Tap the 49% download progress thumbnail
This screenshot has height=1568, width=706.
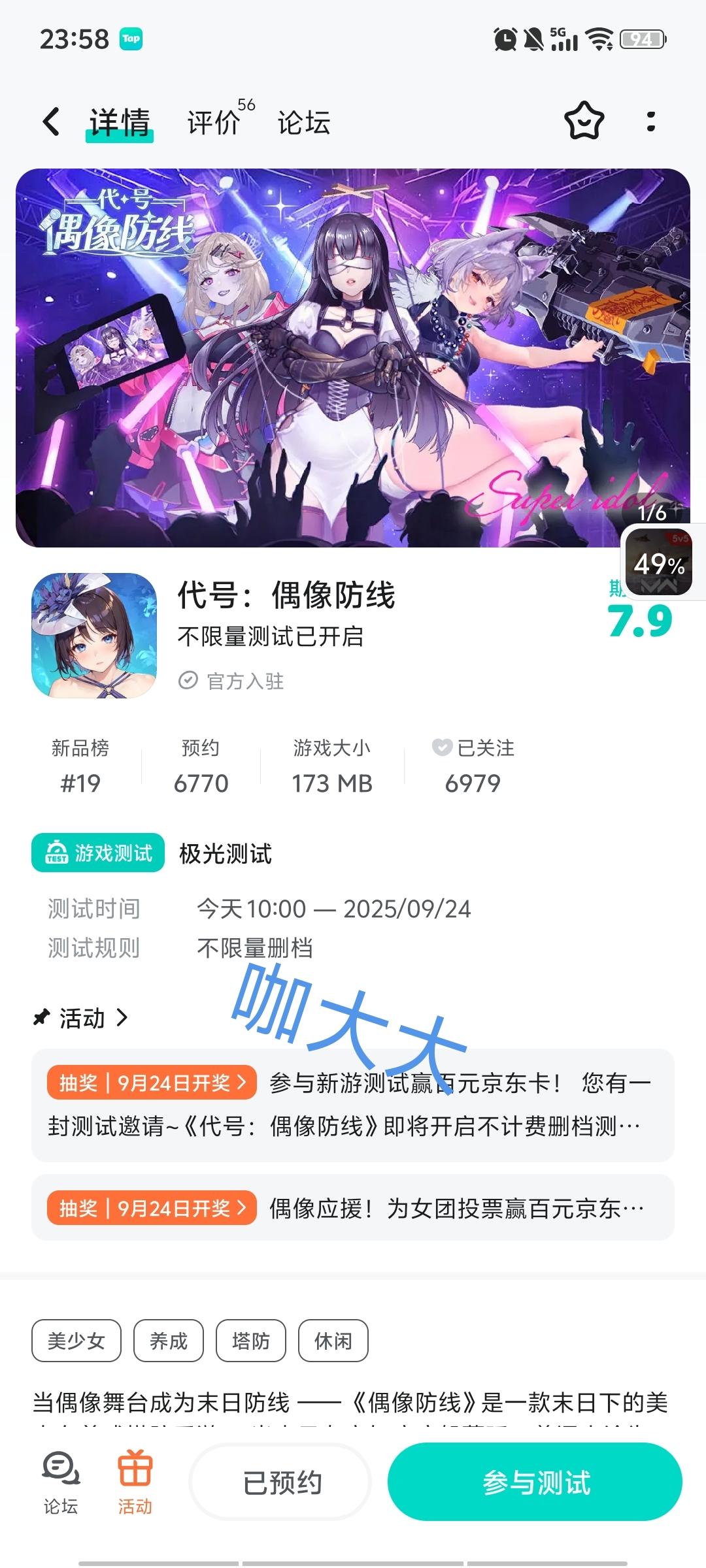pos(657,561)
